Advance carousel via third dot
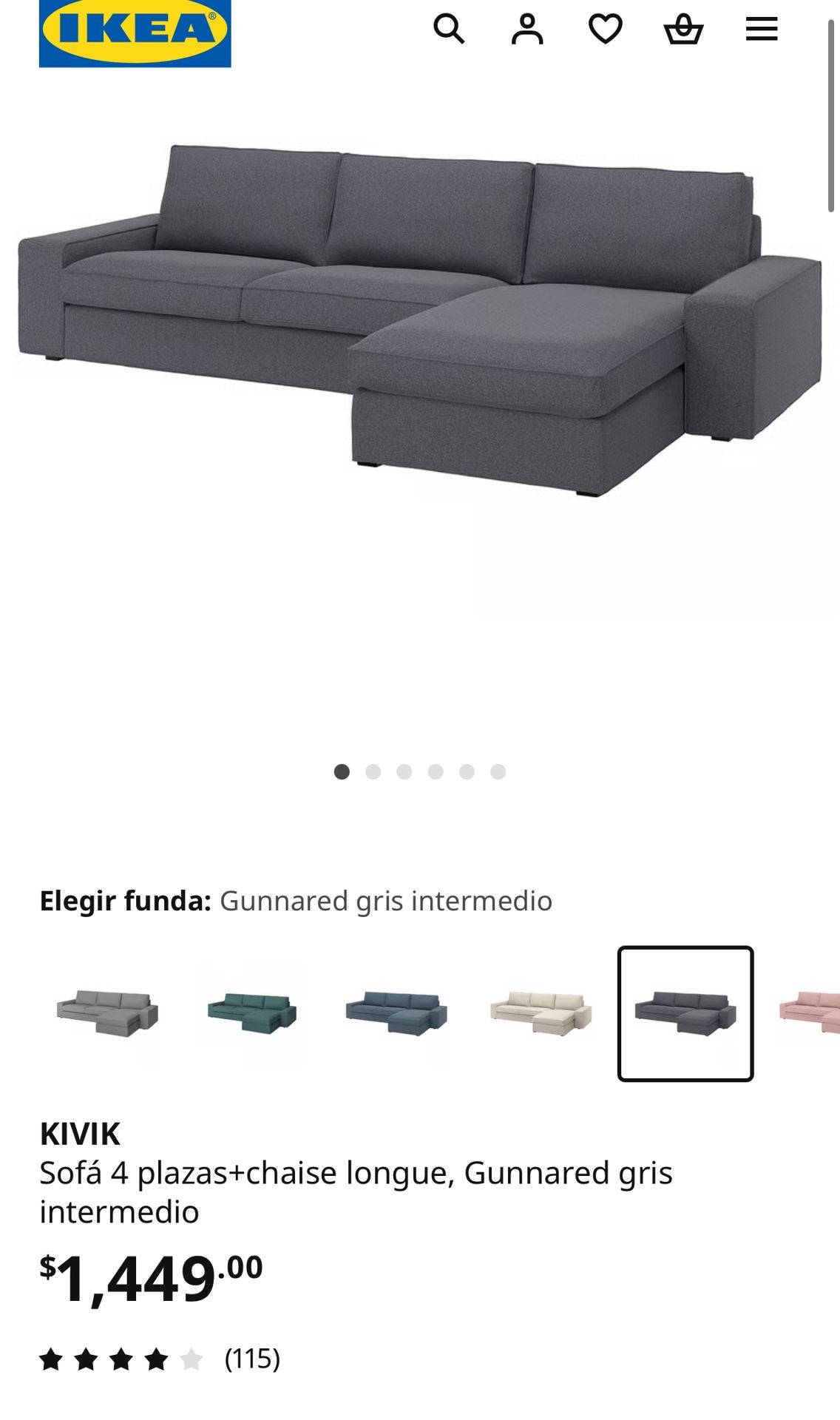Screen dimensions: 840x1420 coord(404,771)
